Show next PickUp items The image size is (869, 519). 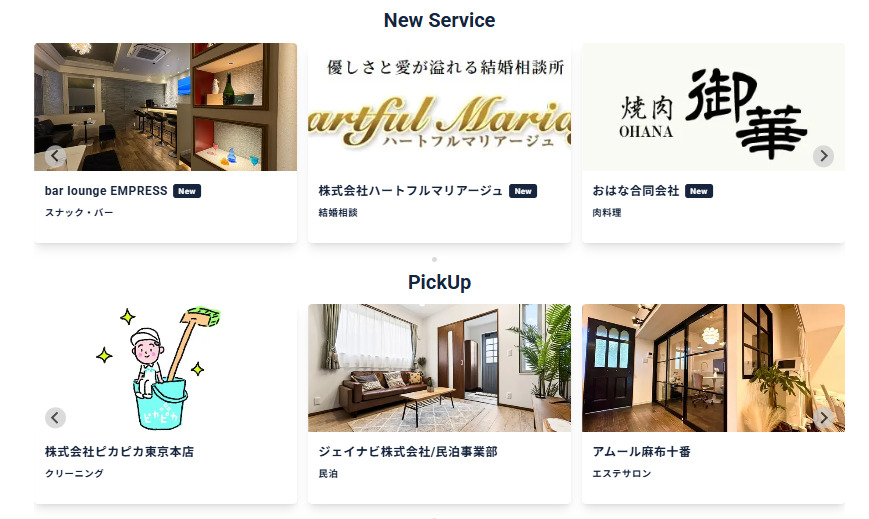(823, 418)
